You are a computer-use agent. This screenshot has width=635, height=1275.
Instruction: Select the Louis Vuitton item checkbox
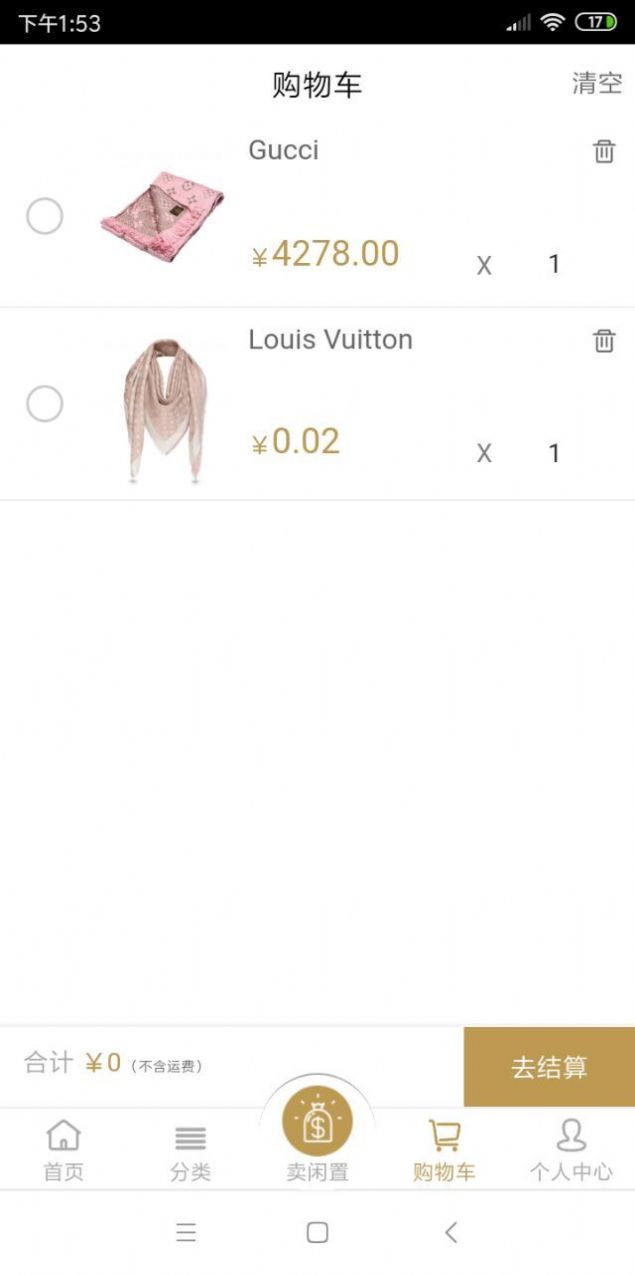tap(44, 404)
